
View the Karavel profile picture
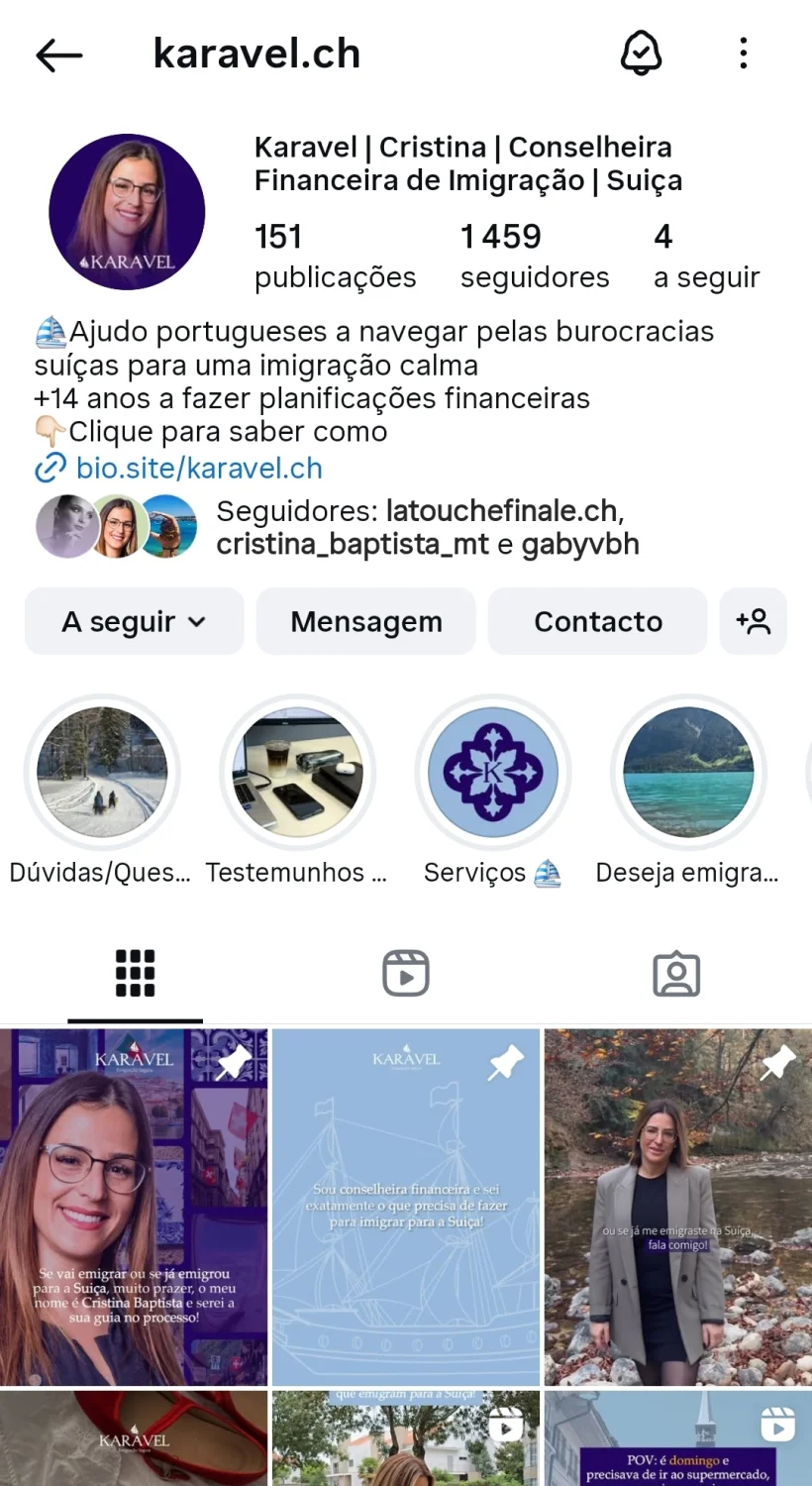point(127,212)
